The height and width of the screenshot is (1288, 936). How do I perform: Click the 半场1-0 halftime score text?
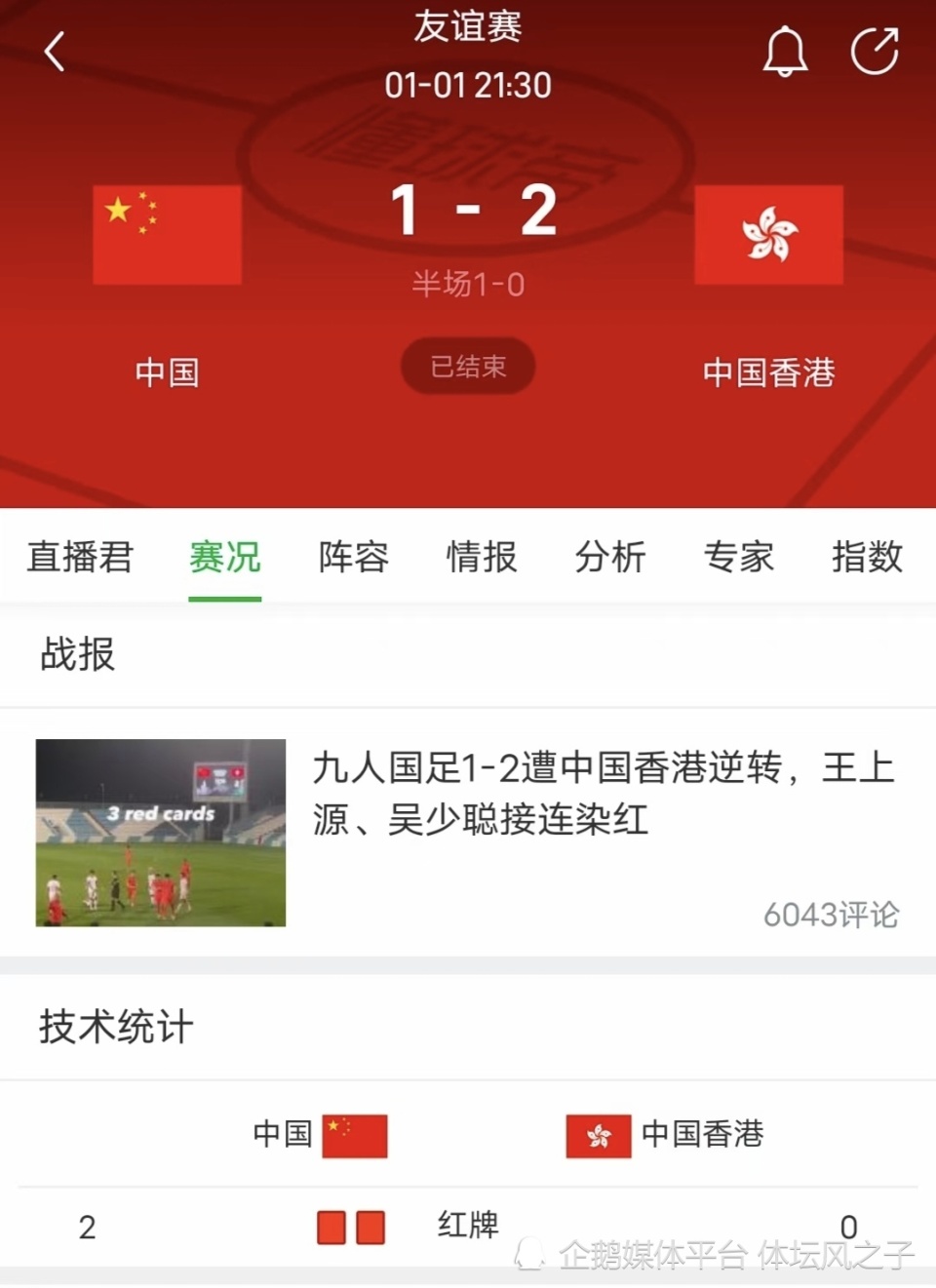468,283
